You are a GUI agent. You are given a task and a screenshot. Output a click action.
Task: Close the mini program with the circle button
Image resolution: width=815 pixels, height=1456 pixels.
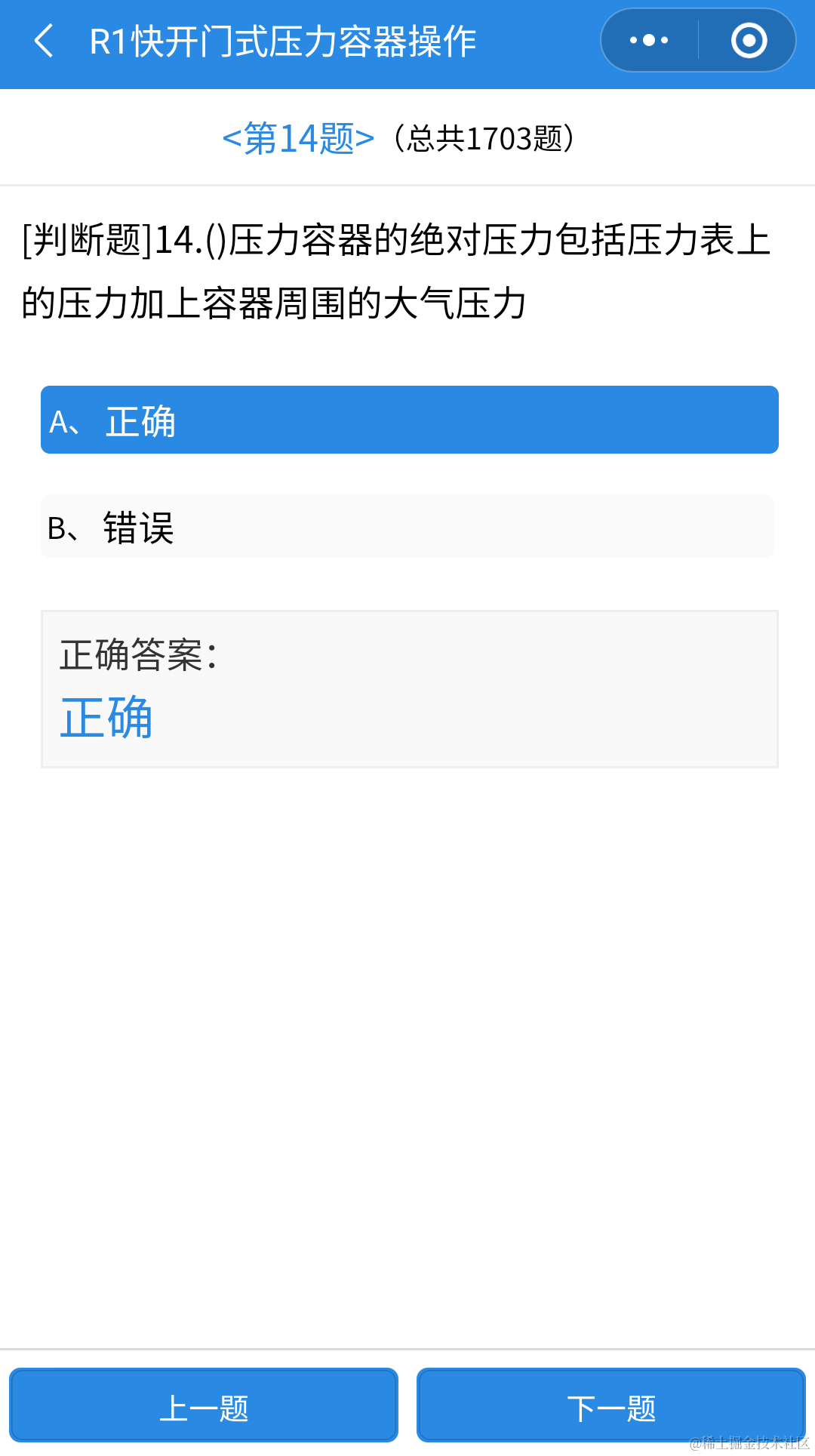(749, 41)
